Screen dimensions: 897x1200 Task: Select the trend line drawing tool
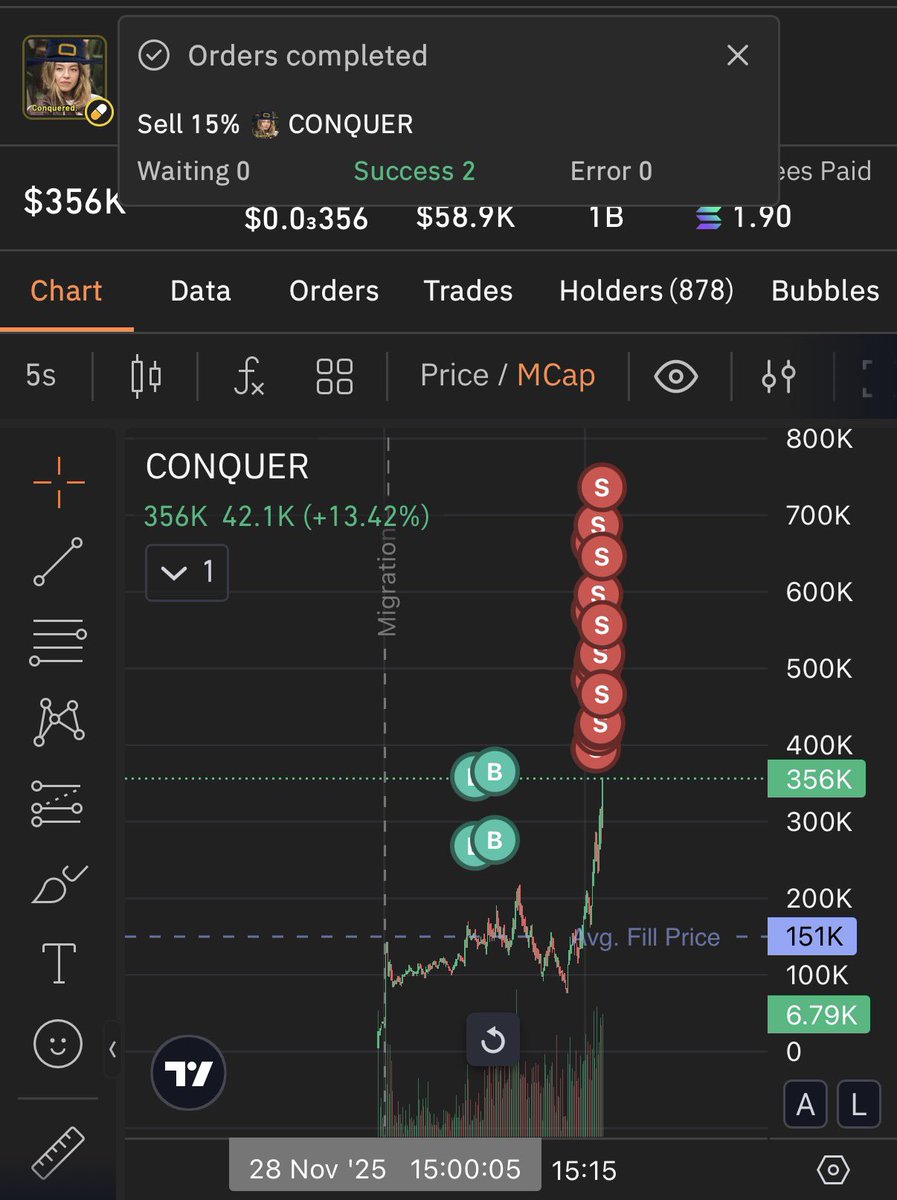click(59, 561)
